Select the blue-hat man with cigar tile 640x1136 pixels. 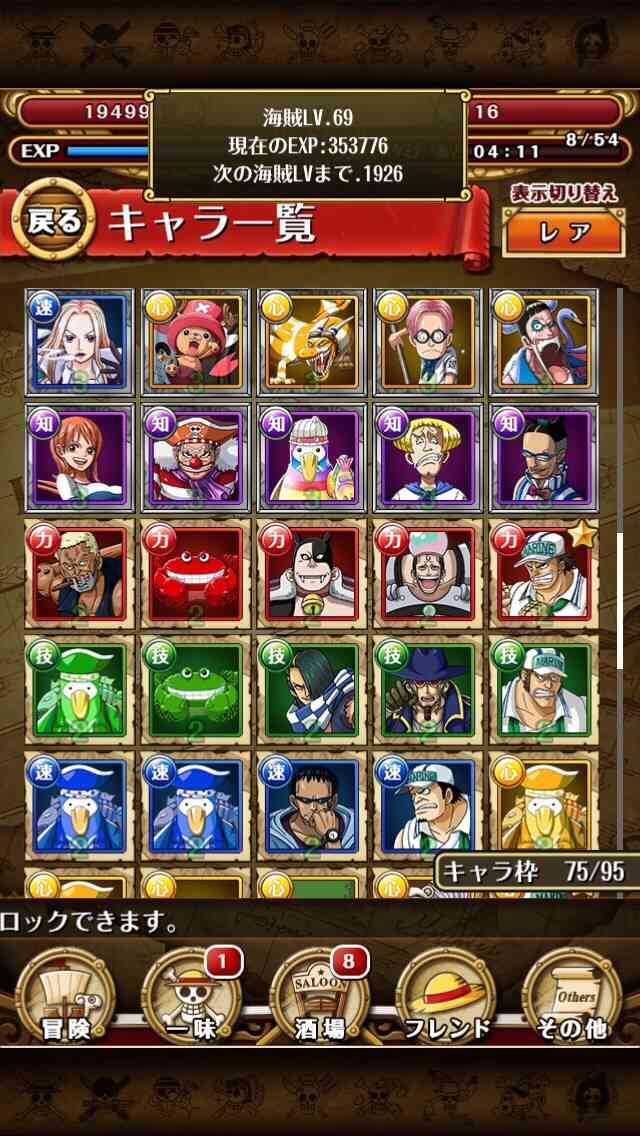428,690
